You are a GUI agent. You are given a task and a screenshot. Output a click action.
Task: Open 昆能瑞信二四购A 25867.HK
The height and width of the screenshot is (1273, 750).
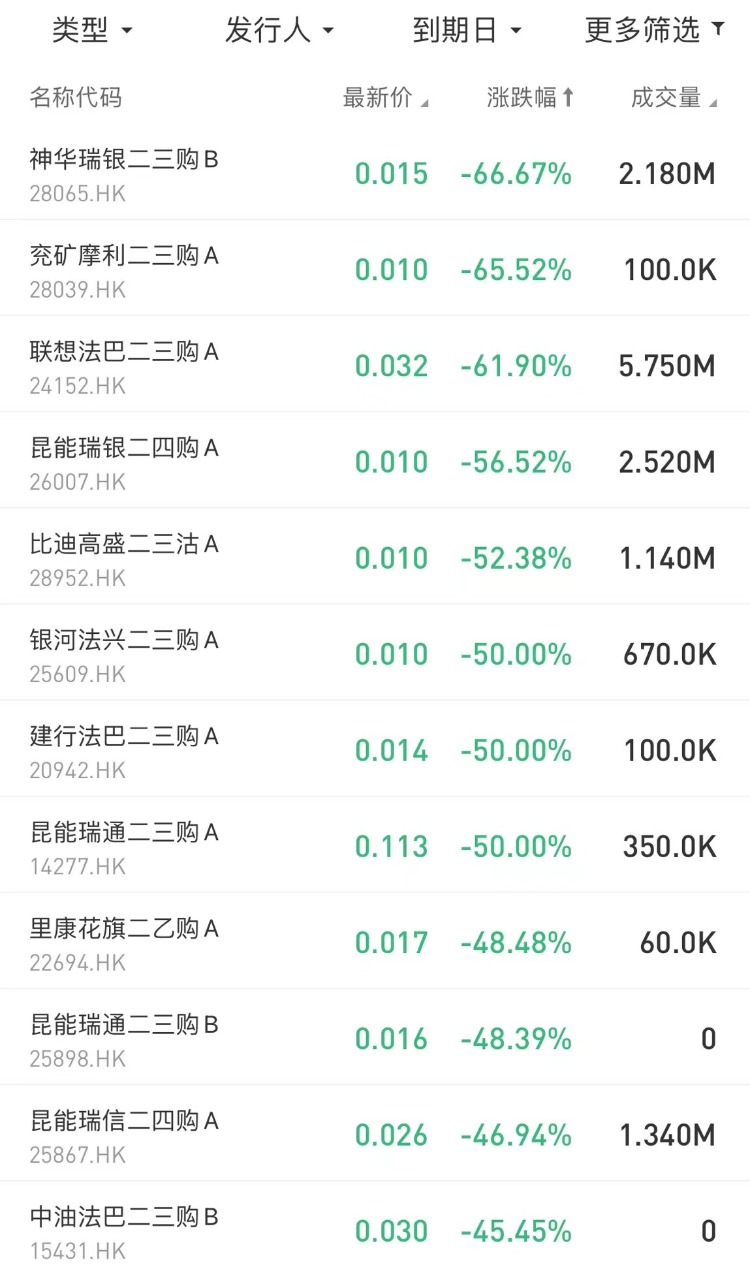375,1134
